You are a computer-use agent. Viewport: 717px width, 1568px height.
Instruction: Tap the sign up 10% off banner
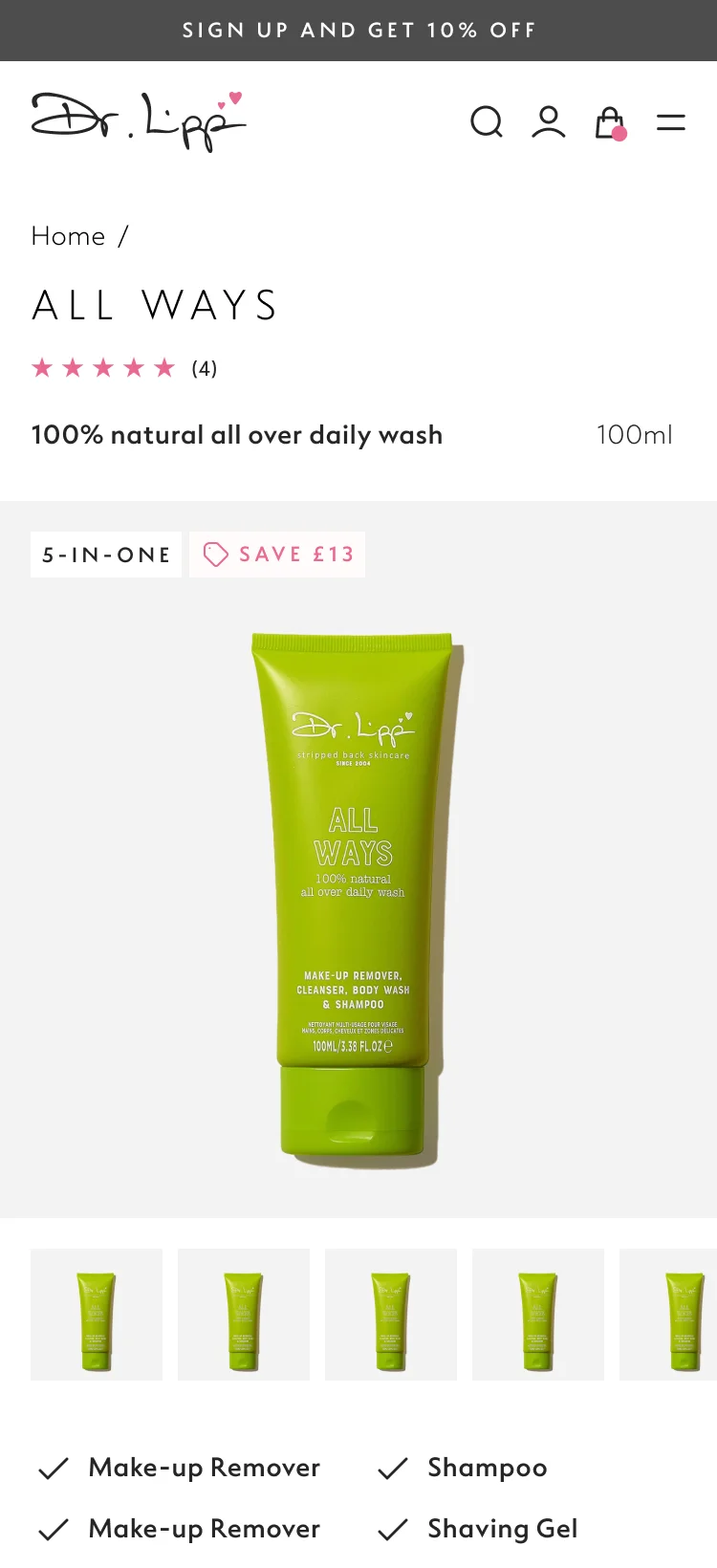click(x=358, y=31)
